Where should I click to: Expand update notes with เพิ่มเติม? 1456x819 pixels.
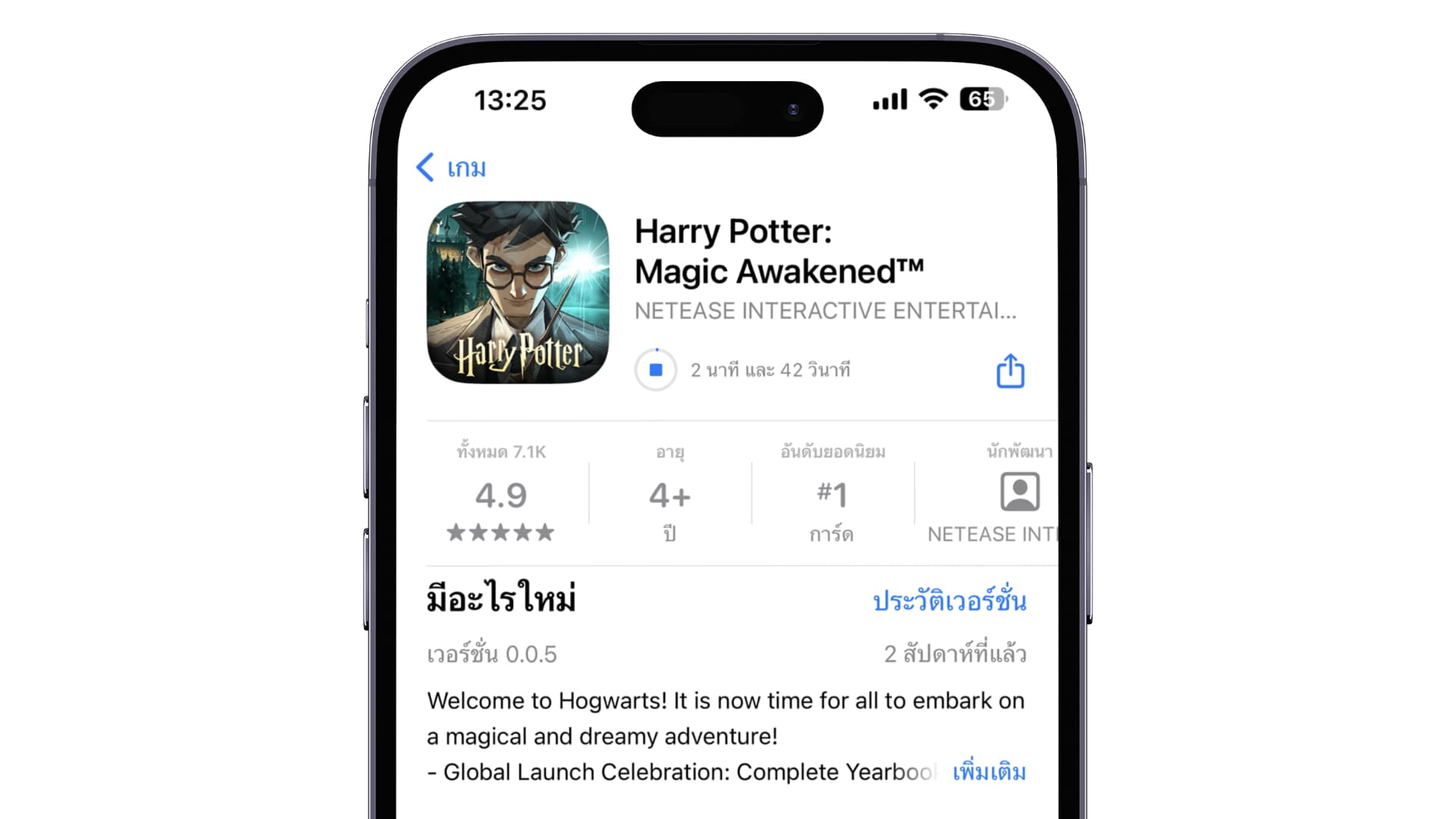989,772
